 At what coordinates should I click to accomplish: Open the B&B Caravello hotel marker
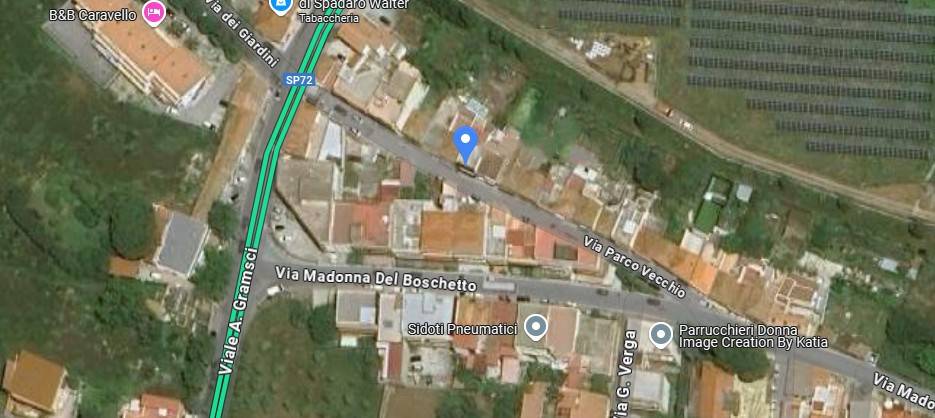153,12
